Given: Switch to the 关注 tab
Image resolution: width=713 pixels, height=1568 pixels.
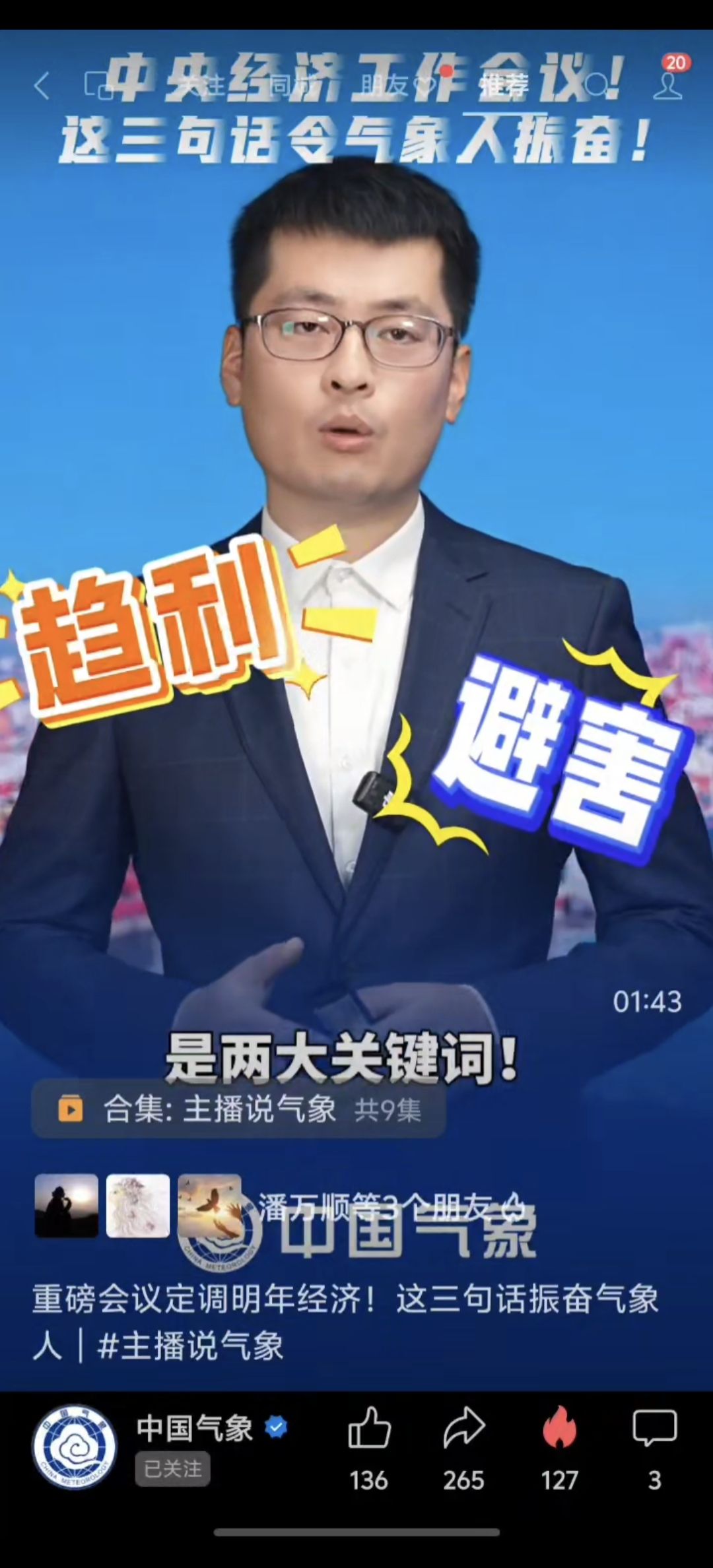Looking at the screenshot, I should 203,84.
